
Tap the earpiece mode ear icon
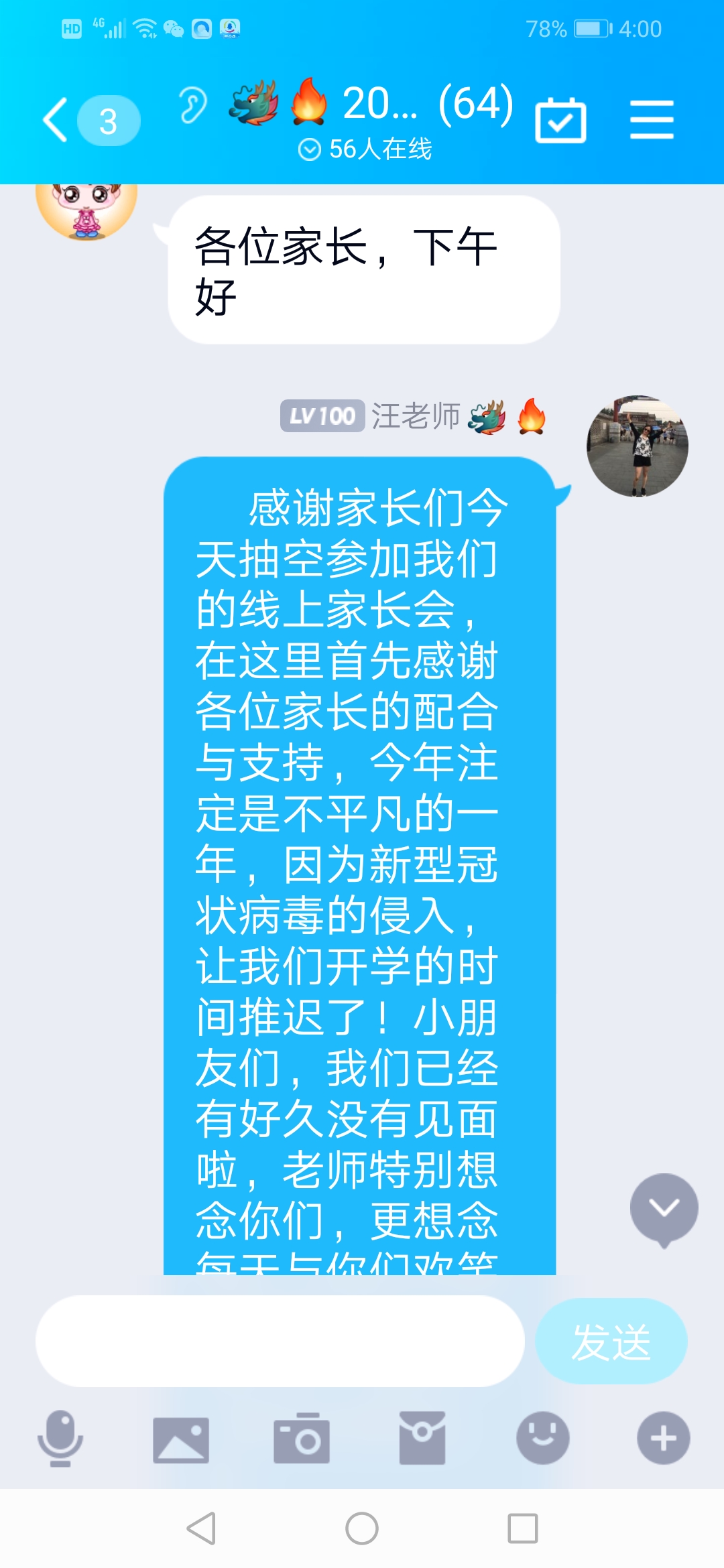coord(193,106)
